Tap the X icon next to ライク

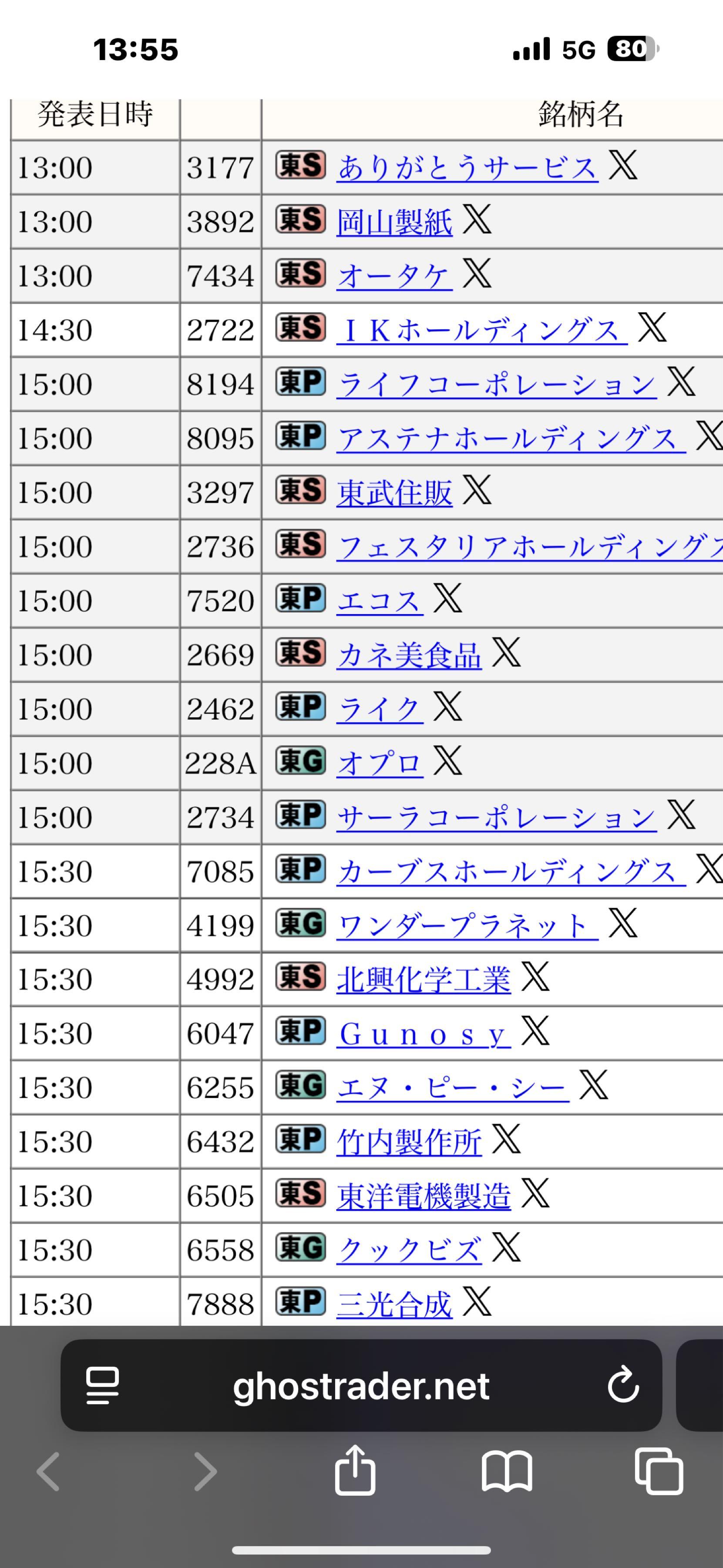(x=448, y=707)
